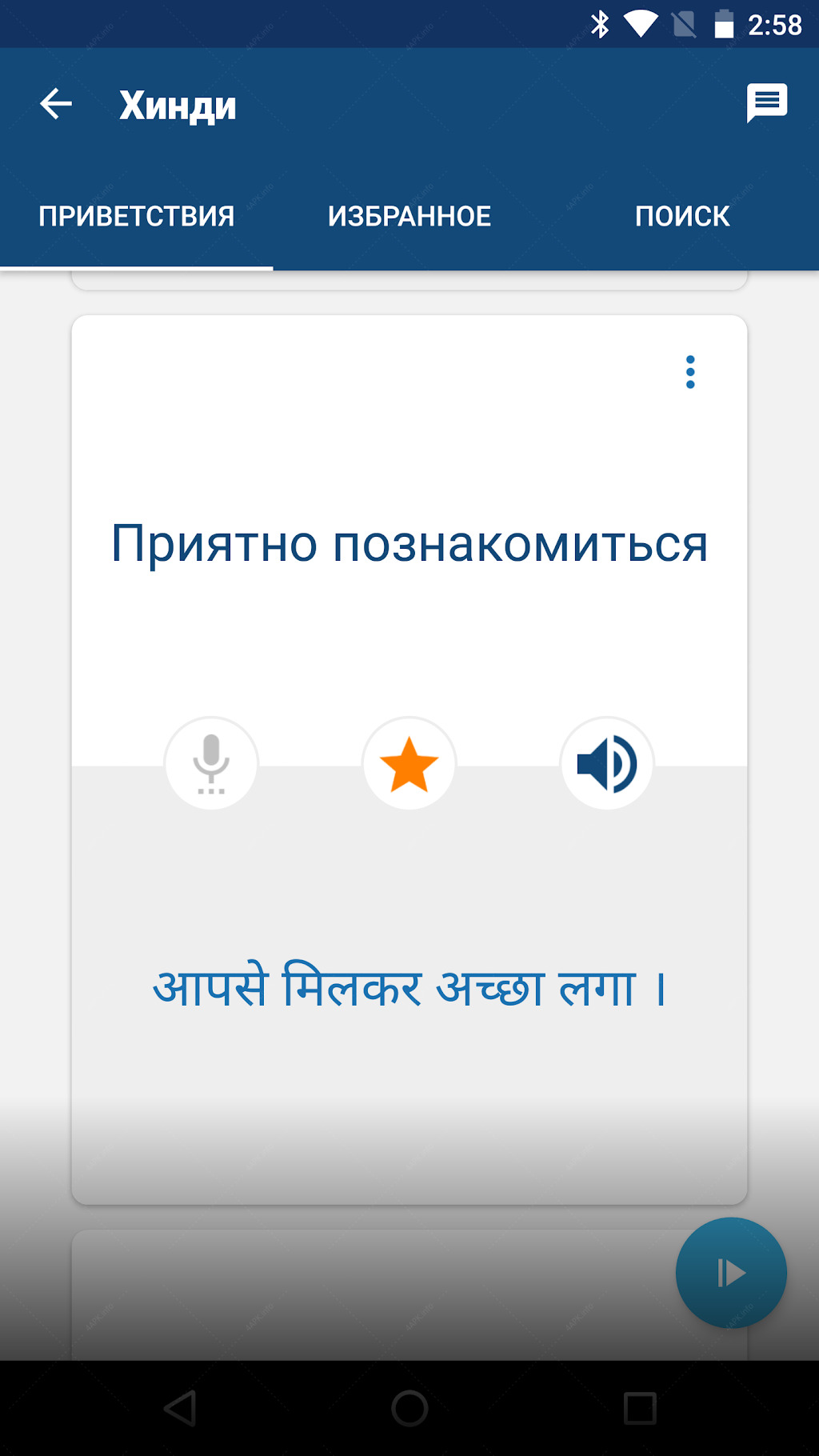Open the card's three-dot overflow menu
This screenshot has height=1456, width=819.
[x=690, y=372]
